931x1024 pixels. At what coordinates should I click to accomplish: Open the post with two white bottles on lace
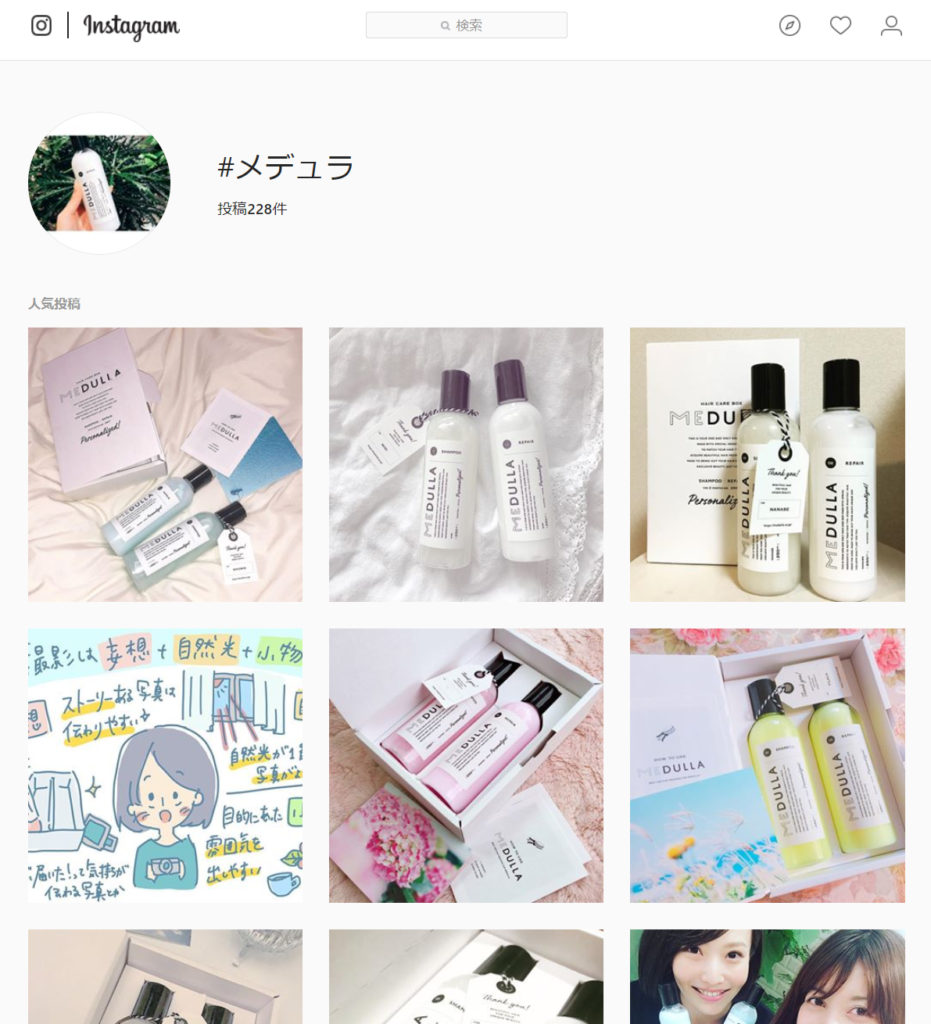coord(466,465)
